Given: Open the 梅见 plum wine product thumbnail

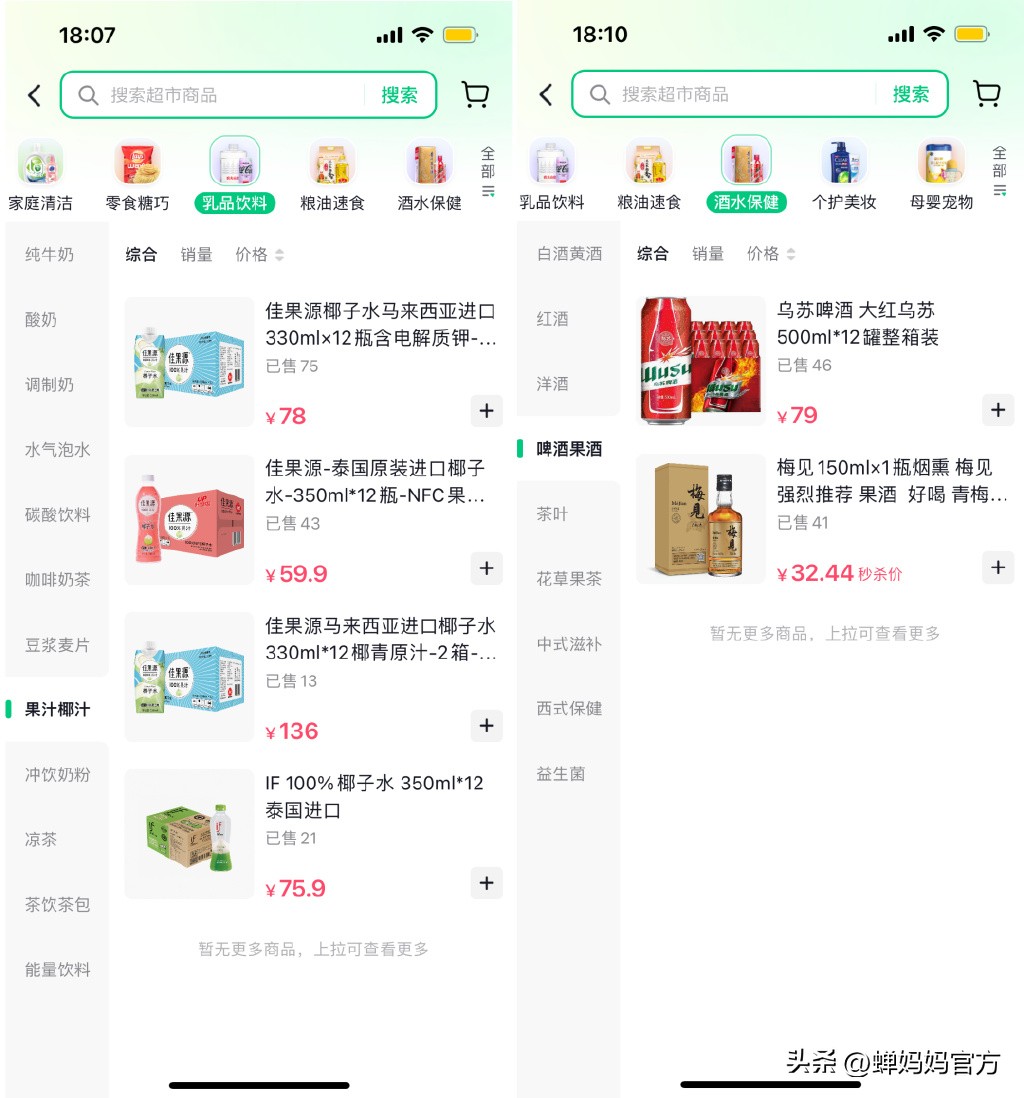Looking at the screenshot, I should tap(700, 519).
